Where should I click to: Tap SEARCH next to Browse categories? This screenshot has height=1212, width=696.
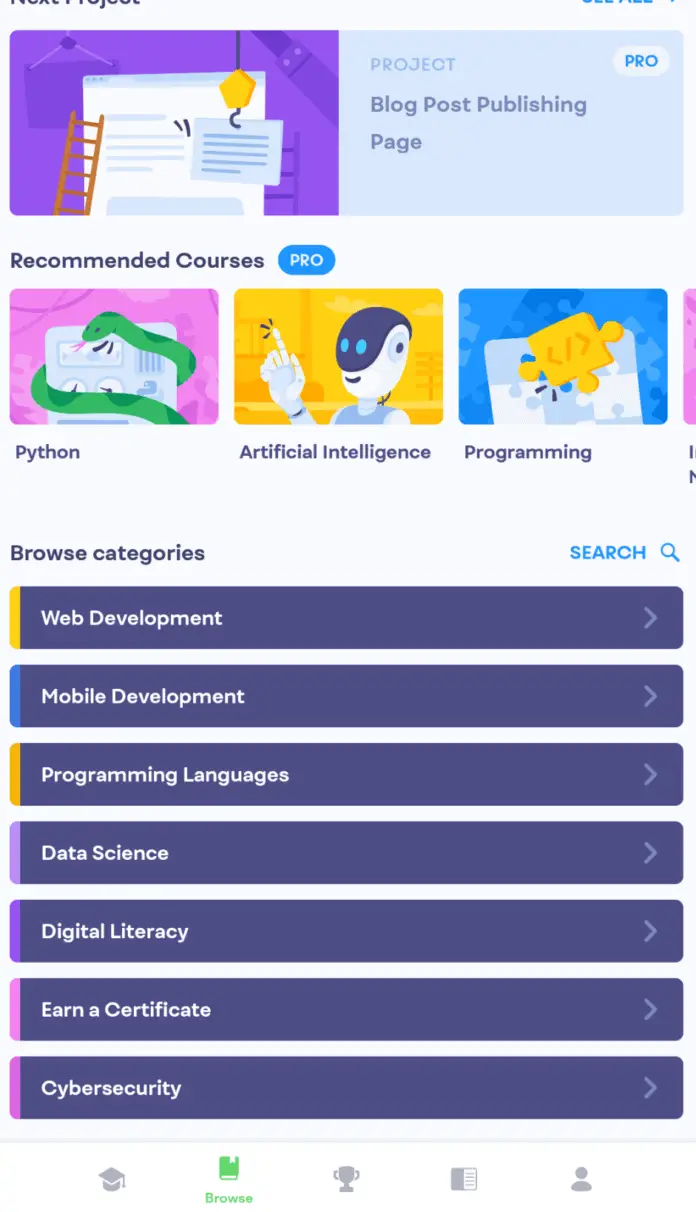pos(624,553)
